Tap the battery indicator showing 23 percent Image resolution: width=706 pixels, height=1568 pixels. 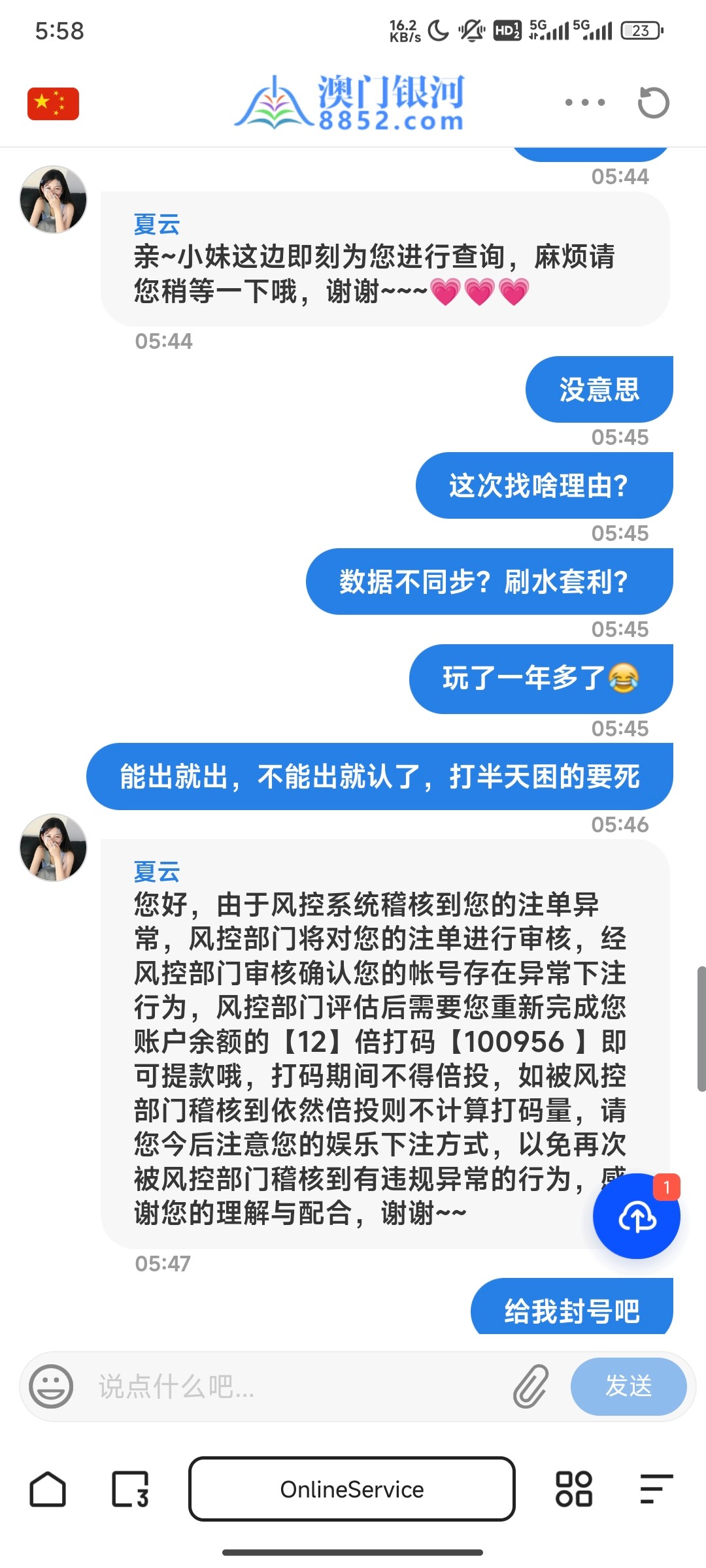639,29
